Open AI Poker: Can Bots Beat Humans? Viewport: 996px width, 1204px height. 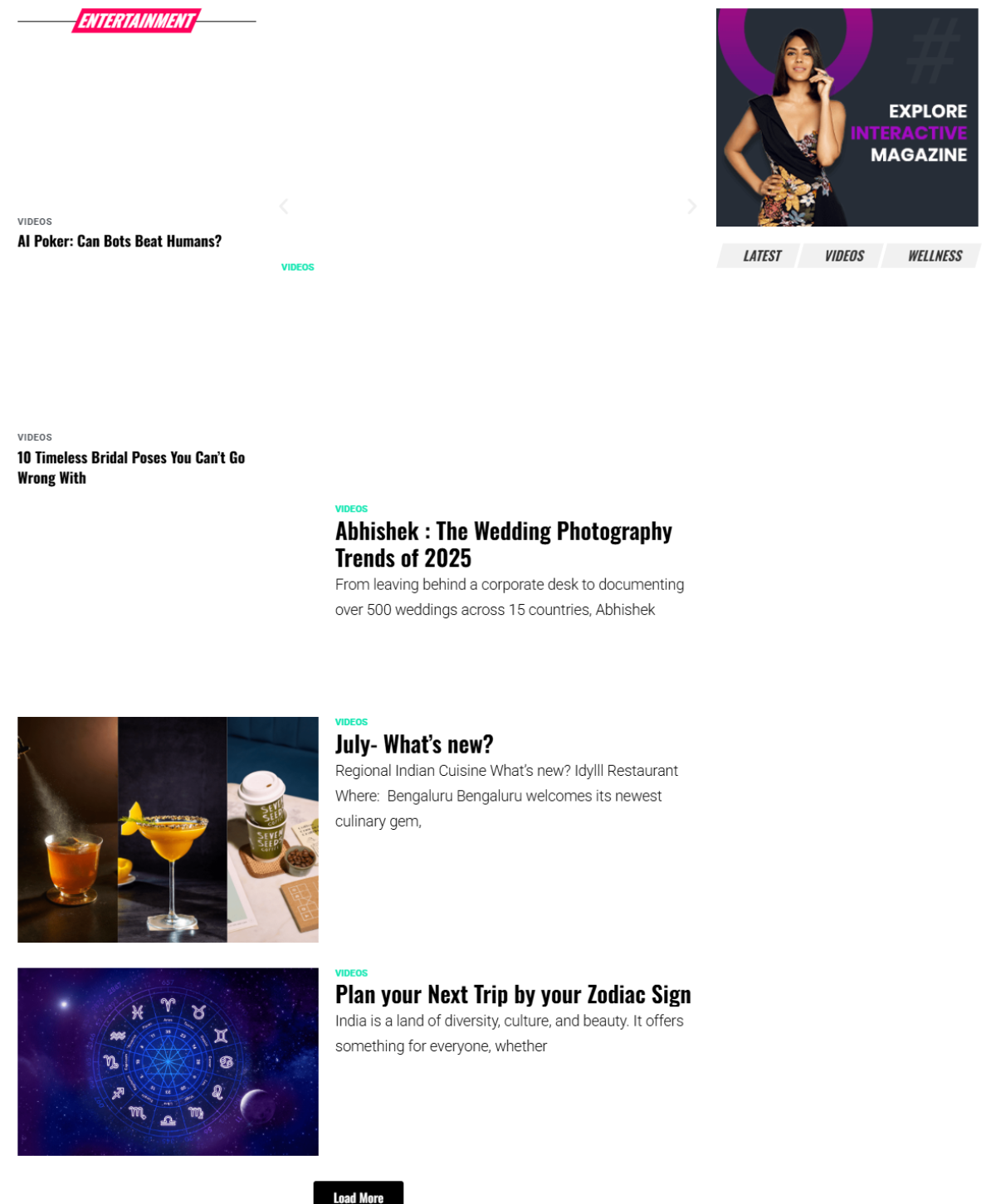[x=120, y=241]
